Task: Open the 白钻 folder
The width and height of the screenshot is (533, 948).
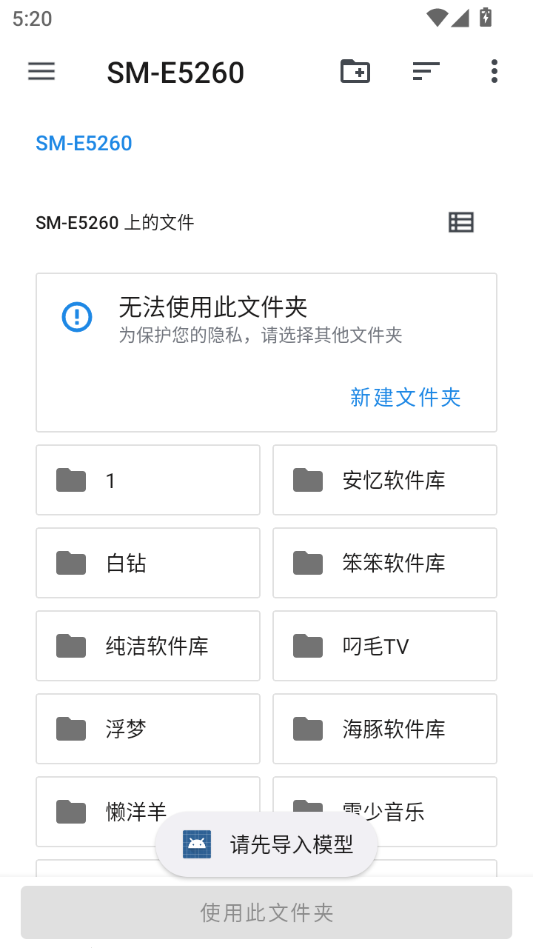Action: point(148,563)
